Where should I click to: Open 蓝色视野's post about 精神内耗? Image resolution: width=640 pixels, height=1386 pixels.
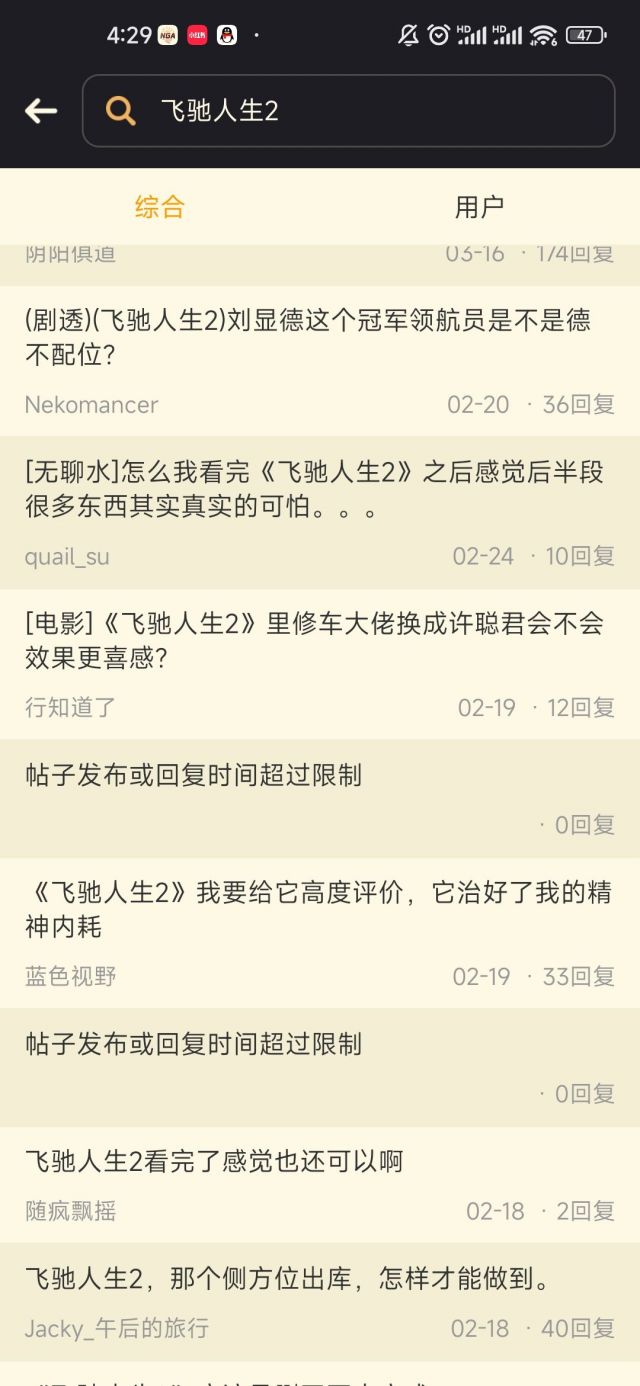pyautogui.click(x=318, y=909)
